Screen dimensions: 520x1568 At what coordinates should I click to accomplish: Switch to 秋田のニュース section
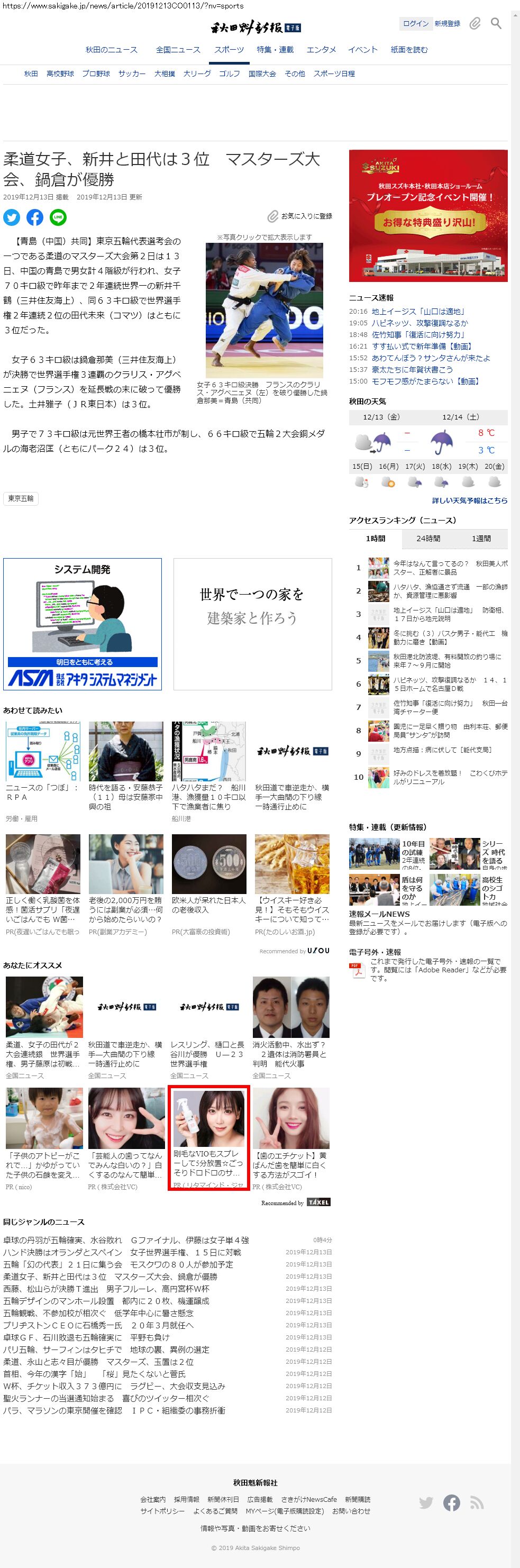tap(112, 50)
